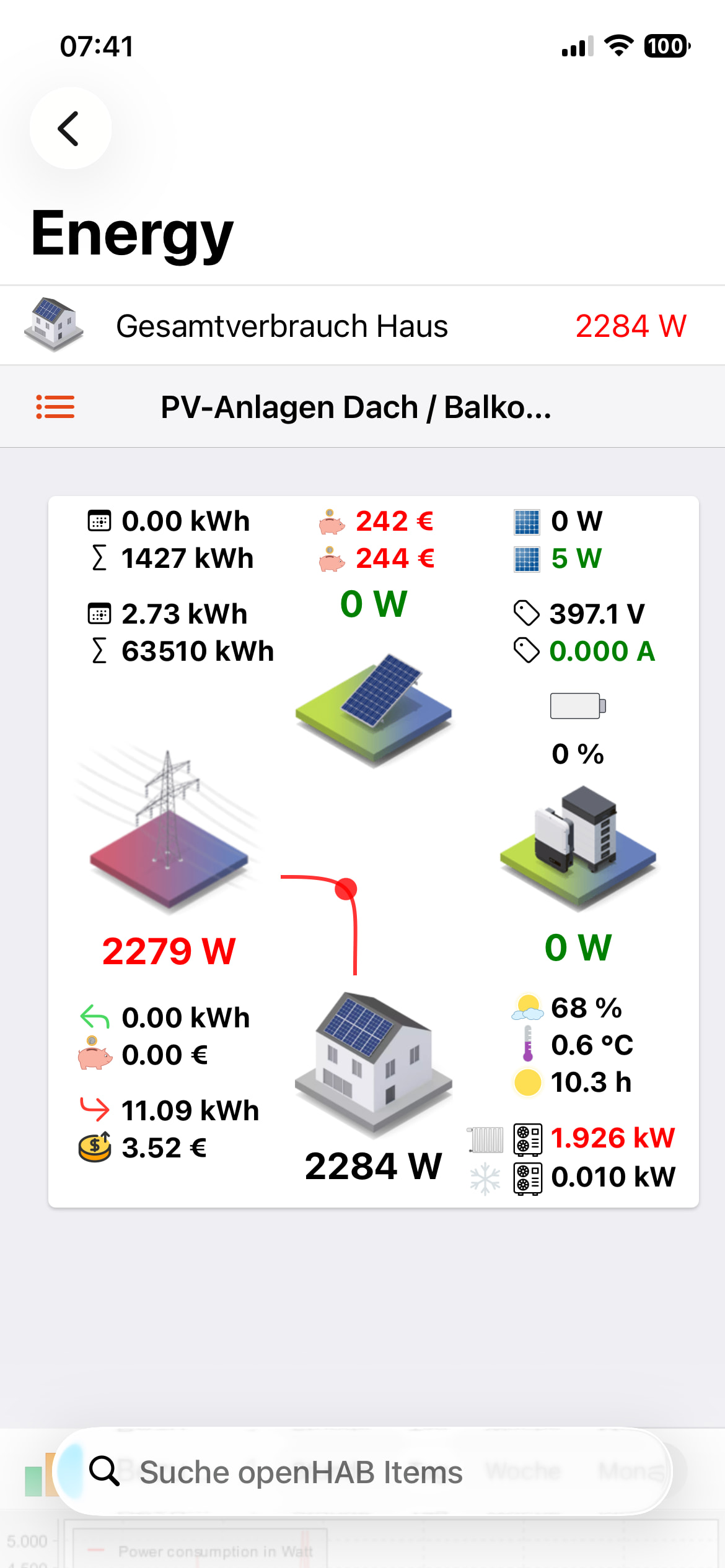Open the Gesamtverbrauch Haus row
725x1568 pixels.
[x=362, y=326]
